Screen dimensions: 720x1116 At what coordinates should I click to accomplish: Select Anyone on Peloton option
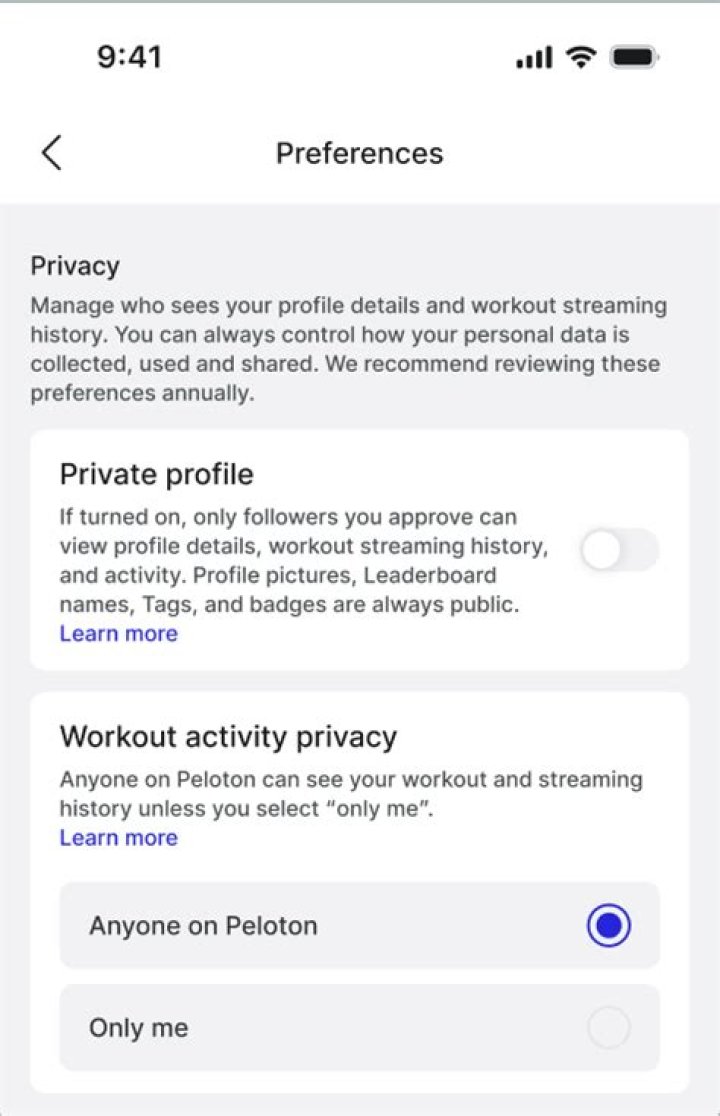pos(608,925)
